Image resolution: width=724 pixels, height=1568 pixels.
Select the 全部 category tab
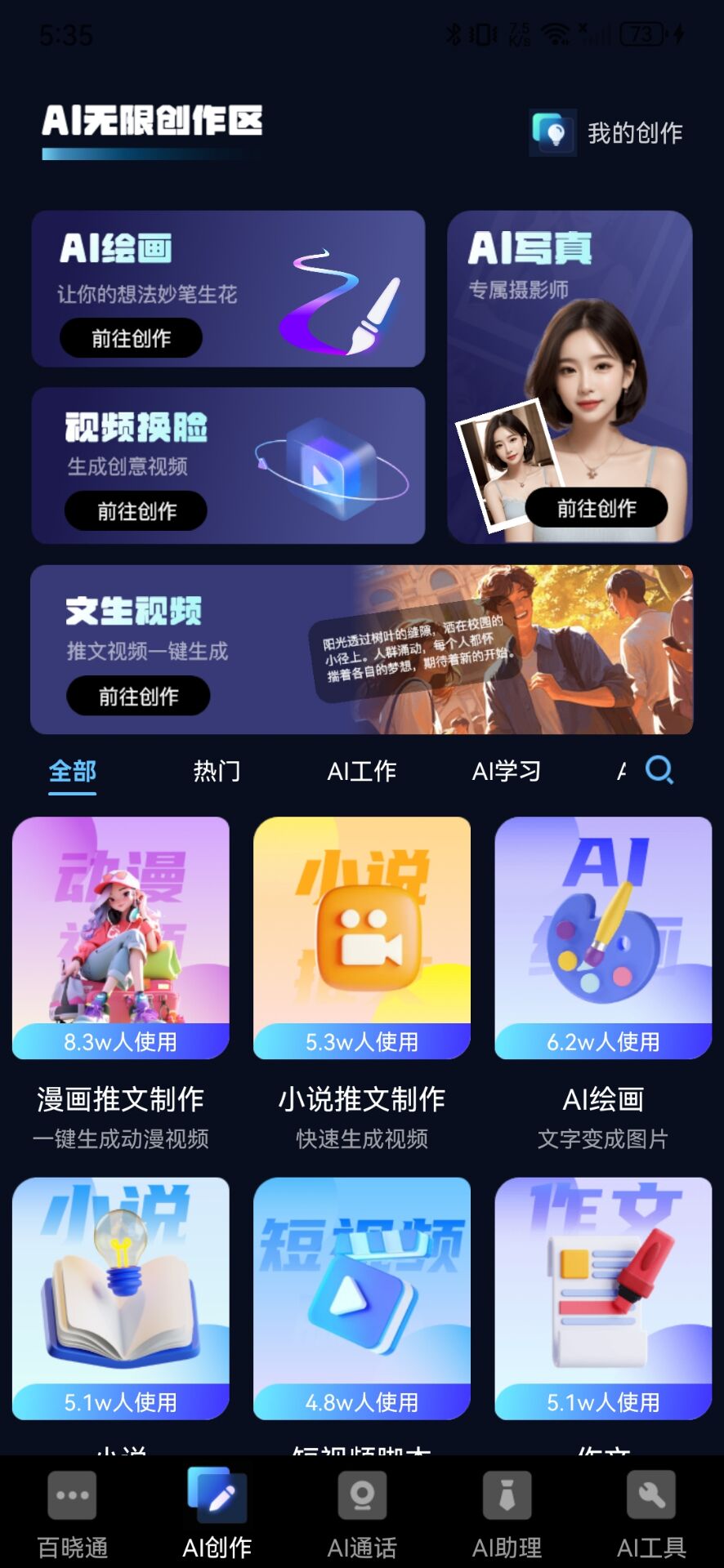[x=73, y=771]
